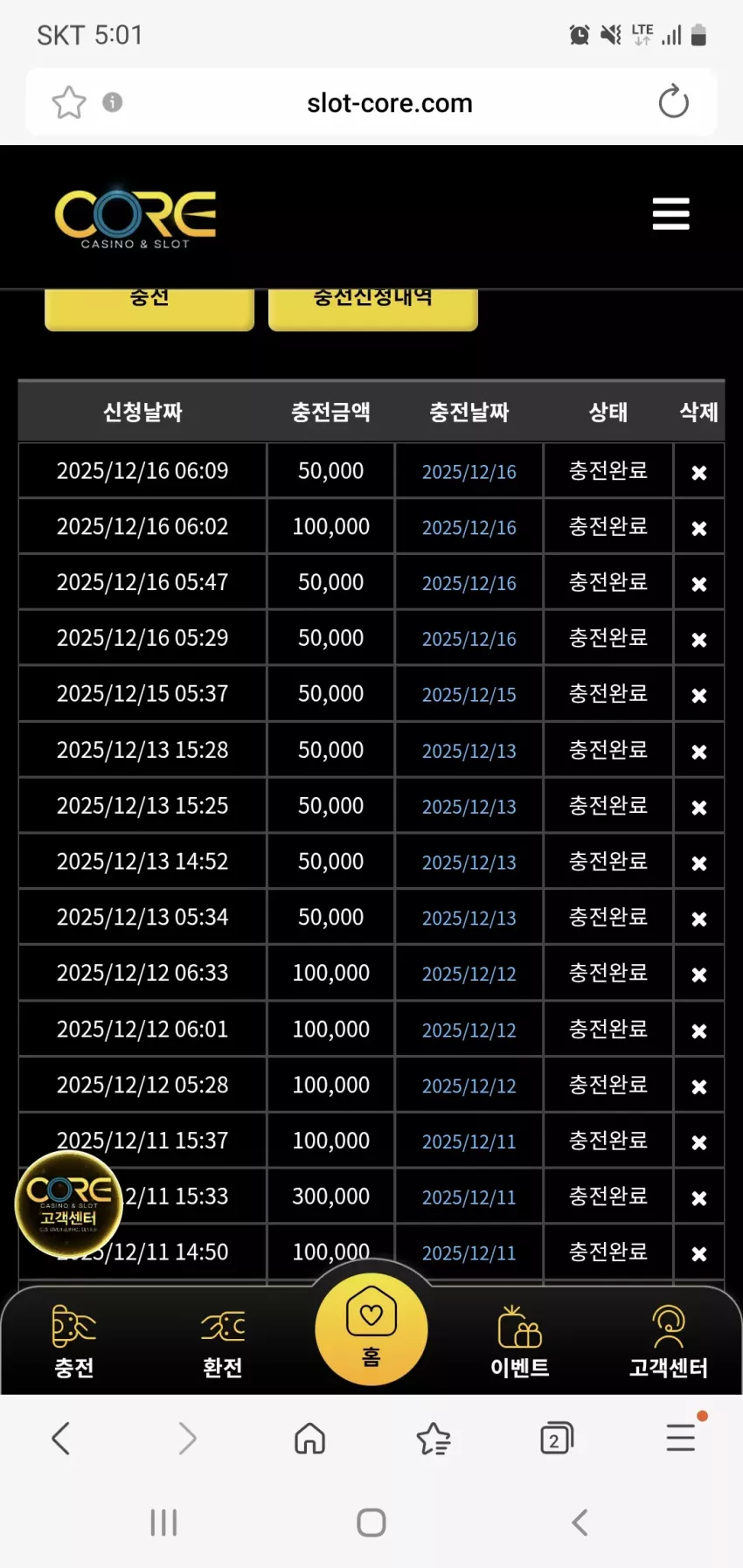Bookmark this page with the star icon

[x=69, y=102]
